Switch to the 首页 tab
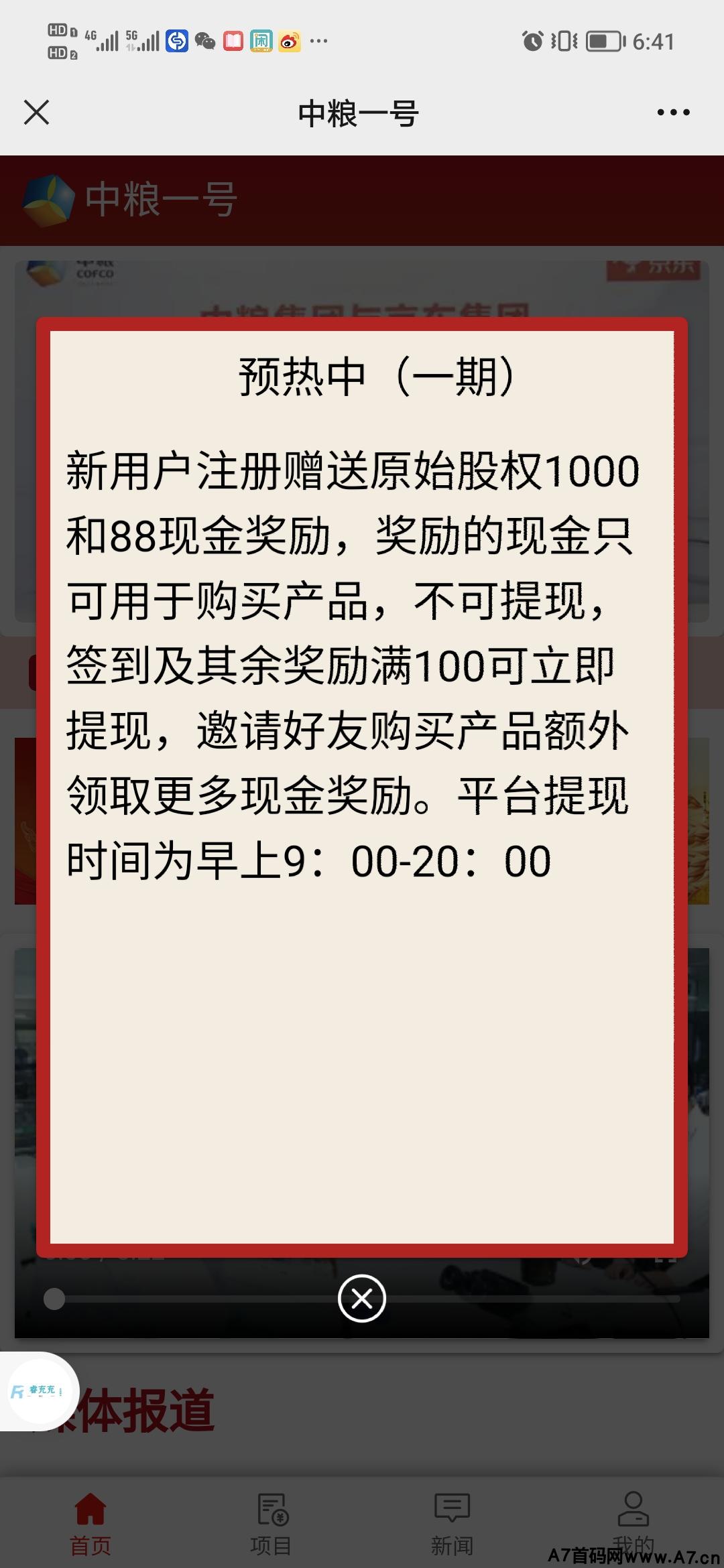This screenshot has width=724, height=1568. point(90,1524)
